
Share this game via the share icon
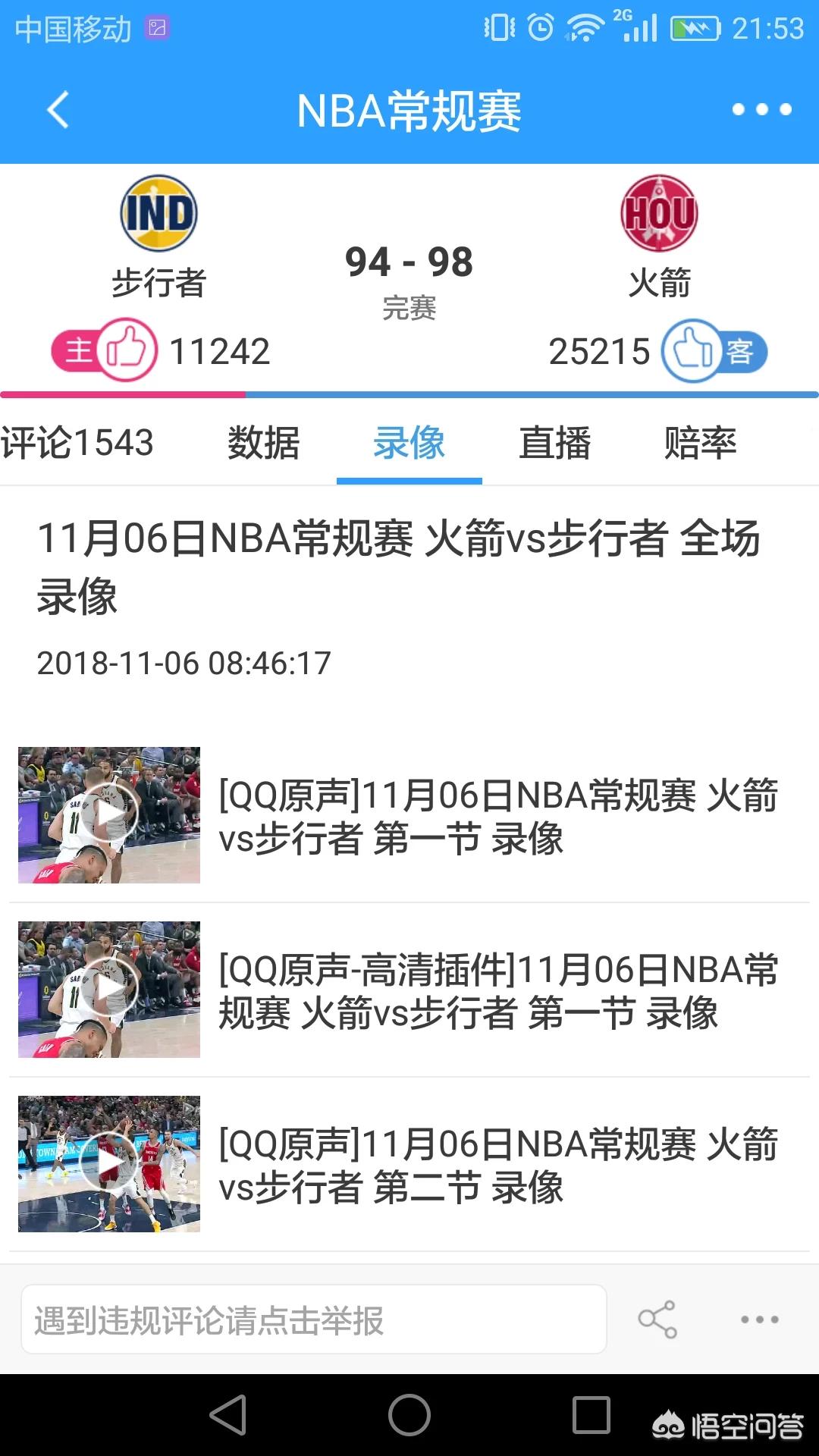coord(657,1319)
